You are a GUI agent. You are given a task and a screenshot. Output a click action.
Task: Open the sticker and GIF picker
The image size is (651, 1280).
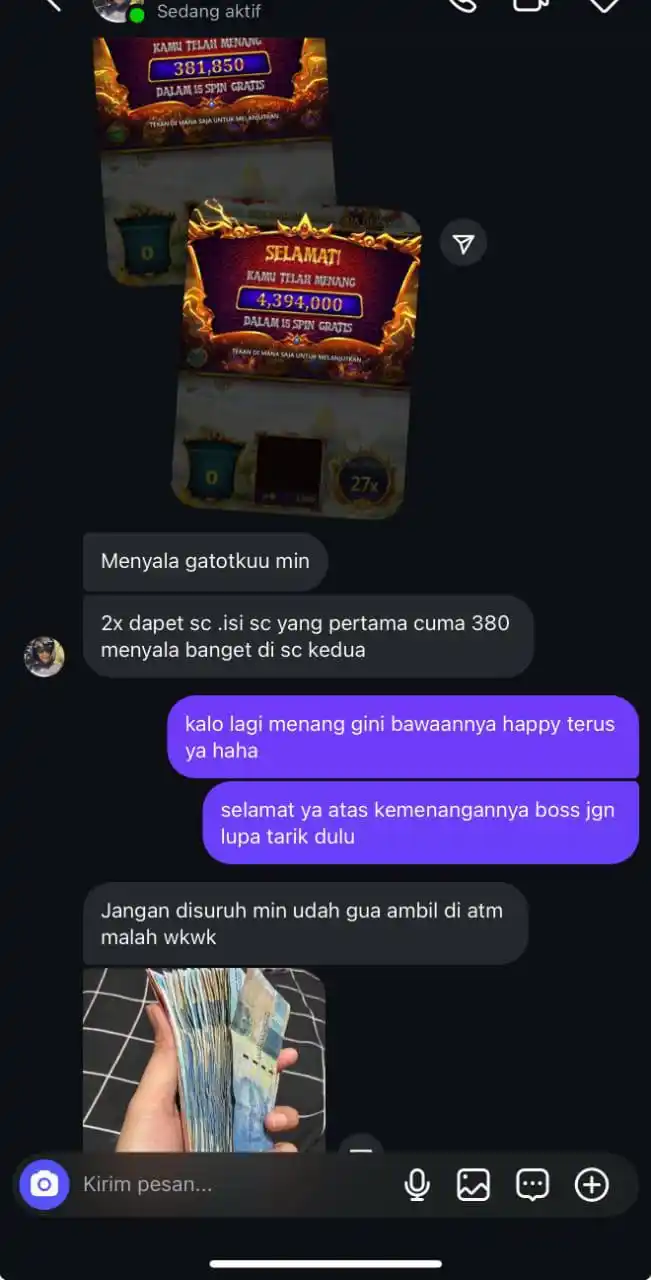532,1185
